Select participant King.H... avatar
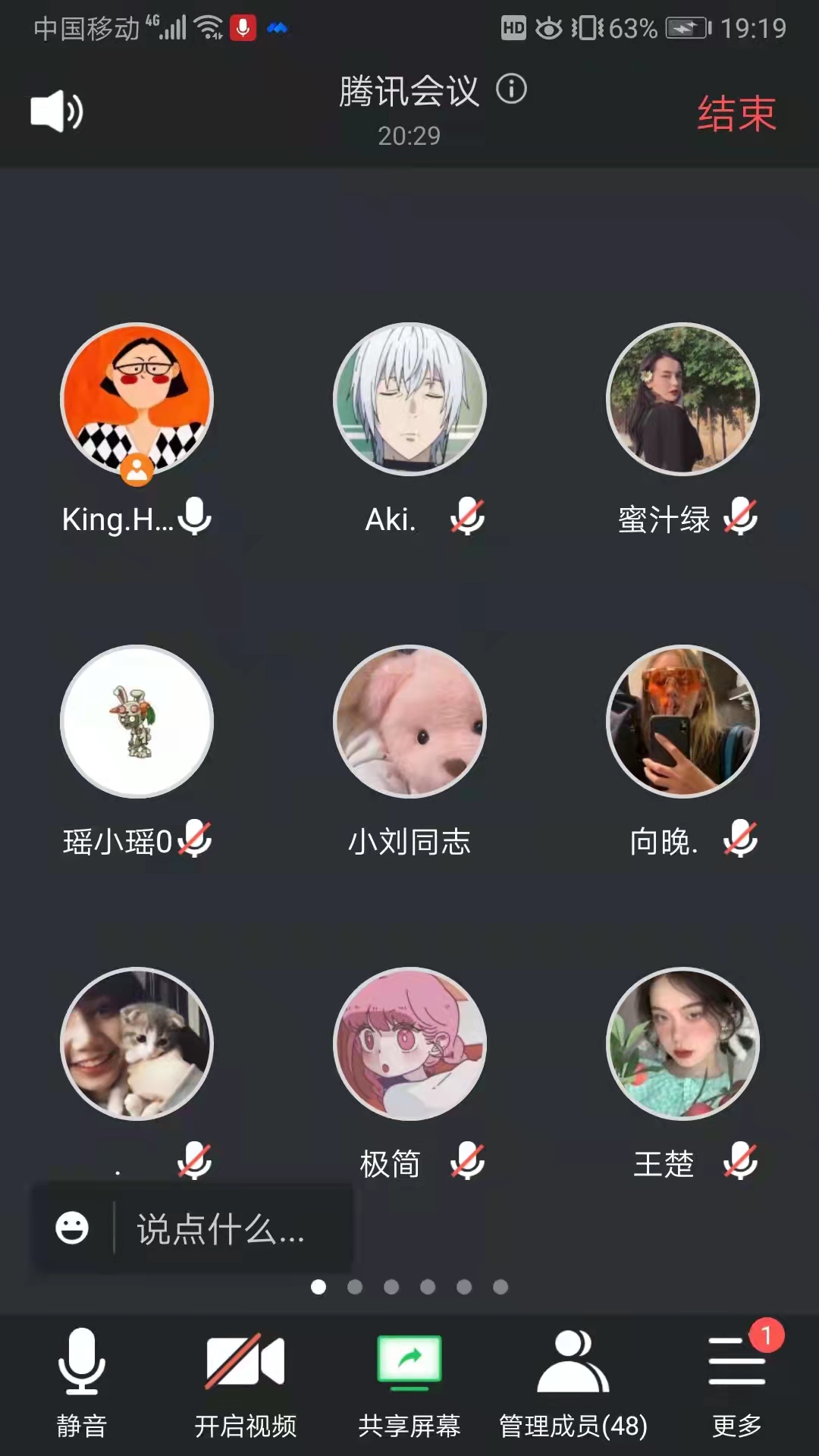Viewport: 819px width, 1456px height. pyautogui.click(x=136, y=400)
